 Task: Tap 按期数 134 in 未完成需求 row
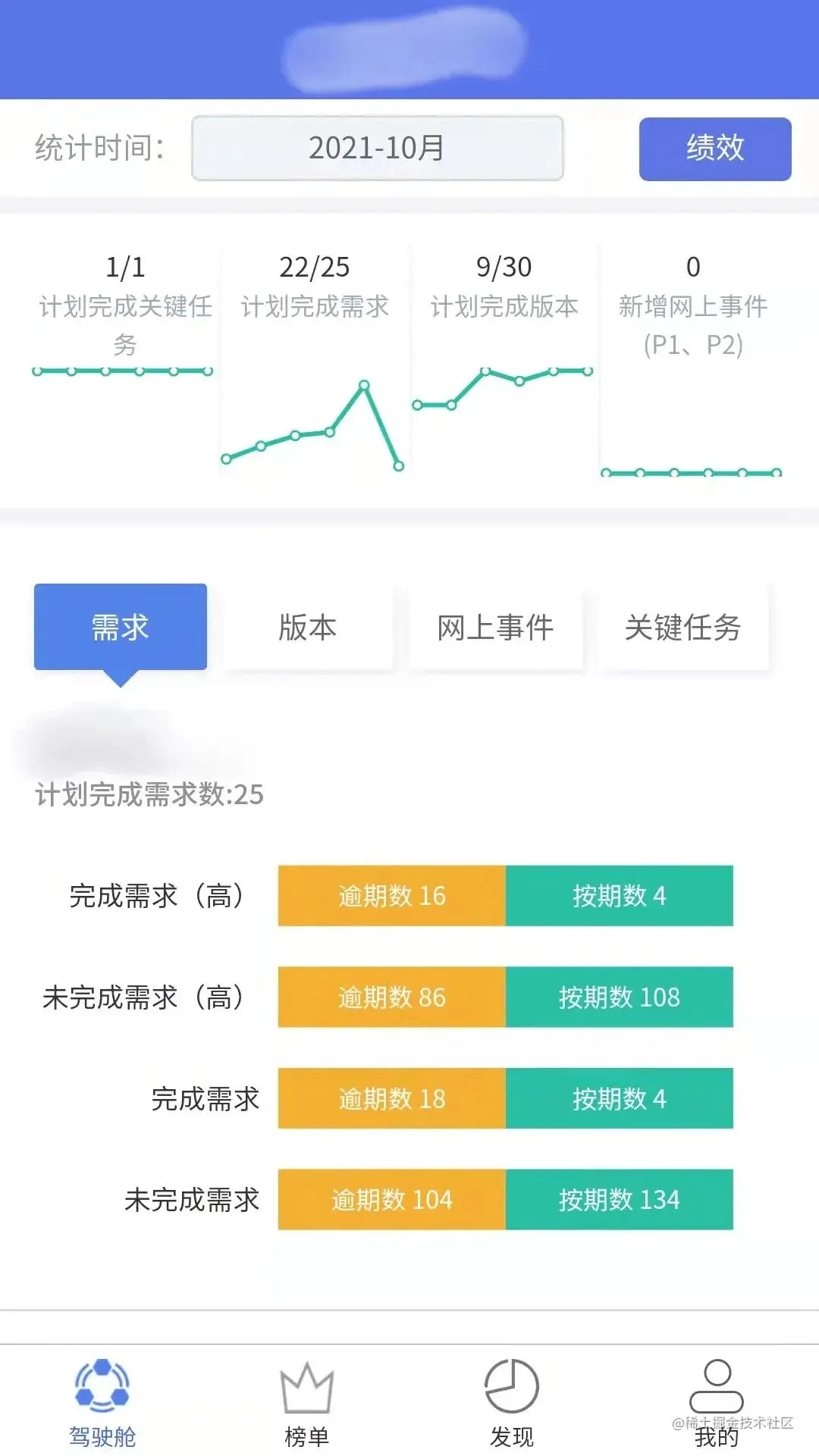click(619, 1199)
